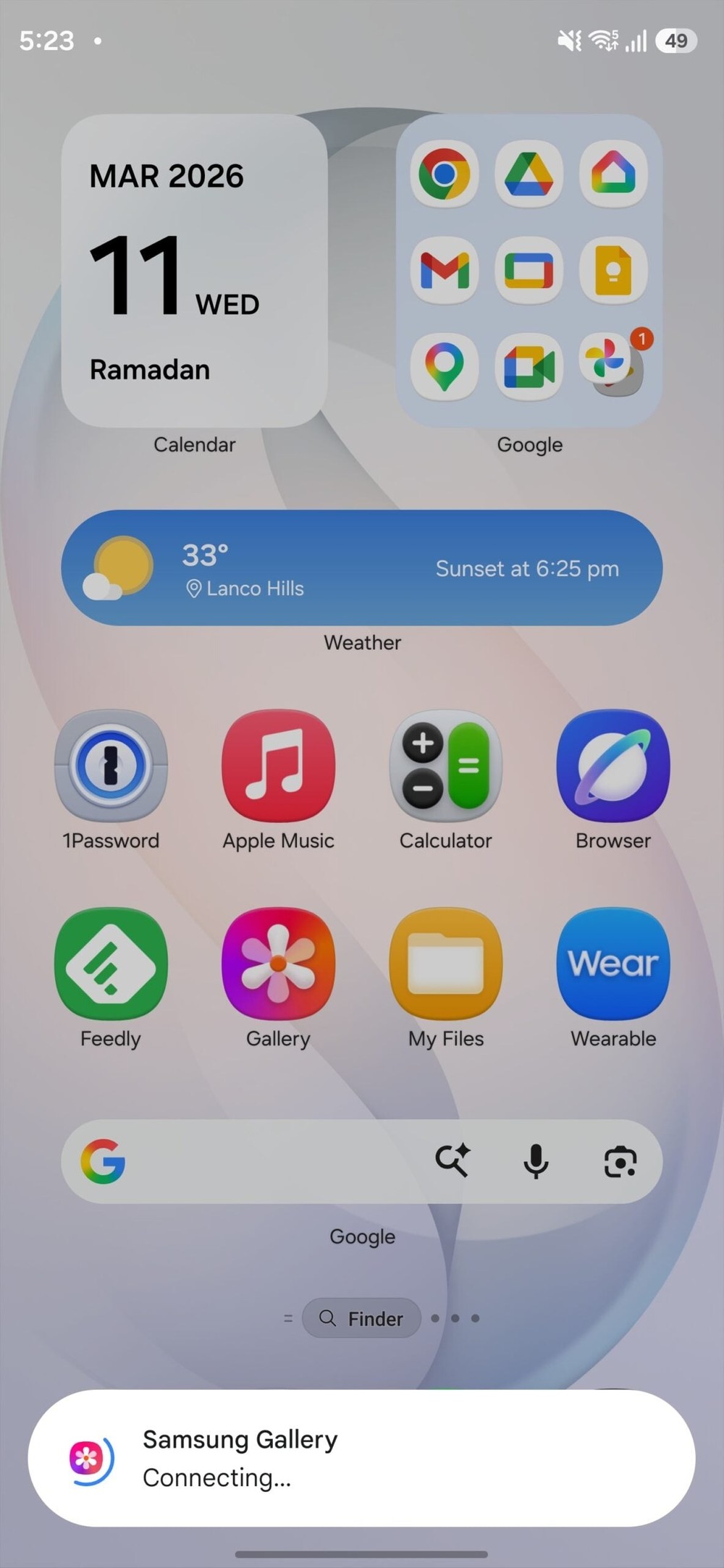The width and height of the screenshot is (724, 1568).
Task: Open the Gallery app
Action: tap(278, 964)
